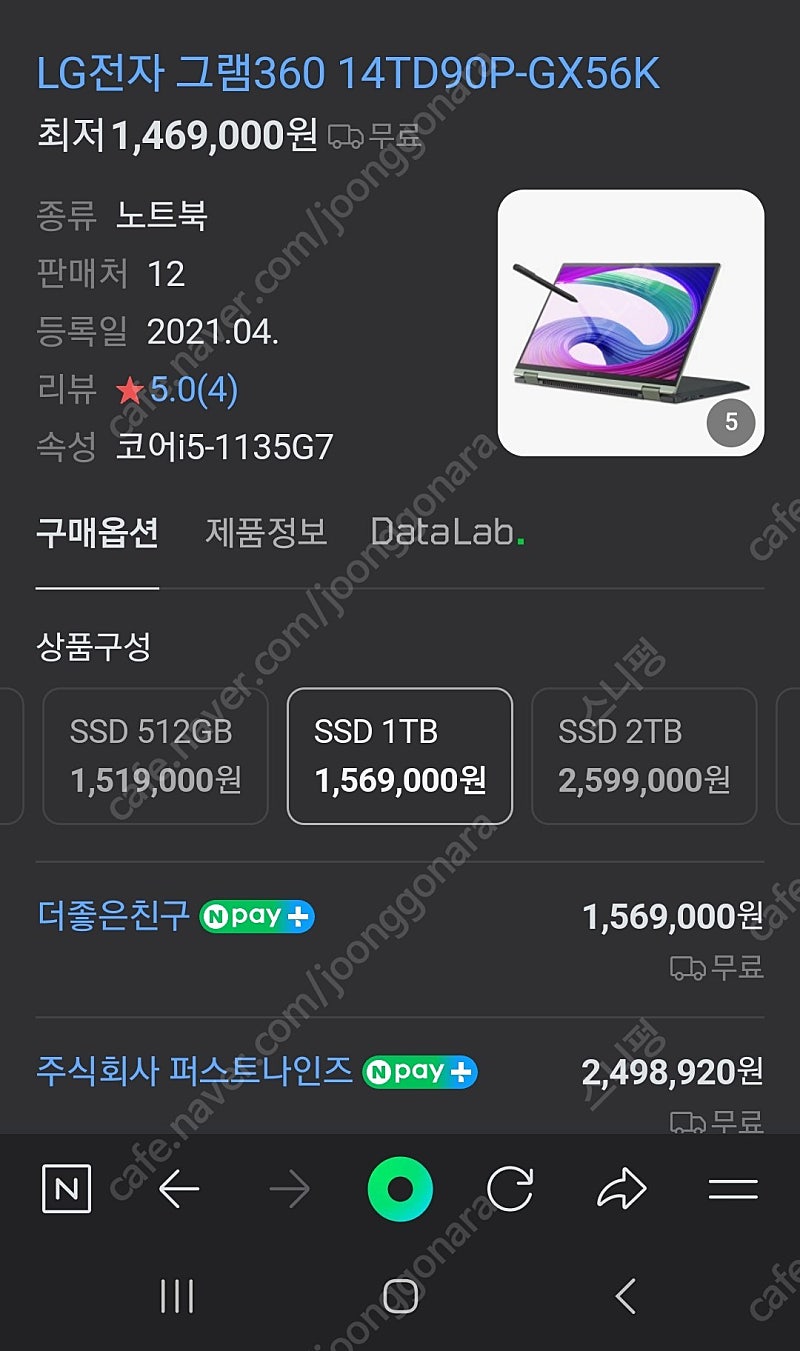Go to the system home screen

(x=400, y=1297)
